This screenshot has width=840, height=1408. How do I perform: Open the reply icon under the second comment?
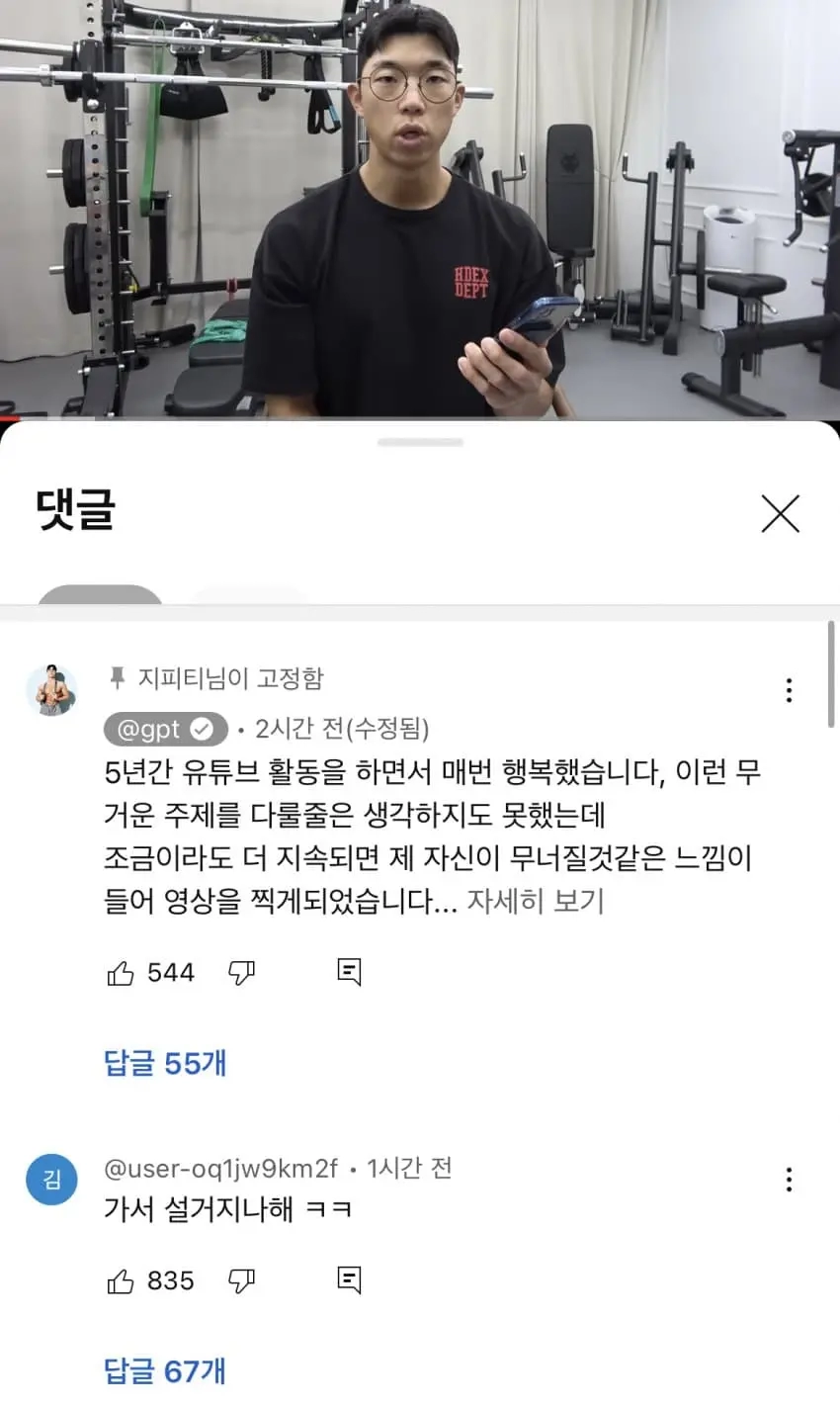(x=349, y=1280)
